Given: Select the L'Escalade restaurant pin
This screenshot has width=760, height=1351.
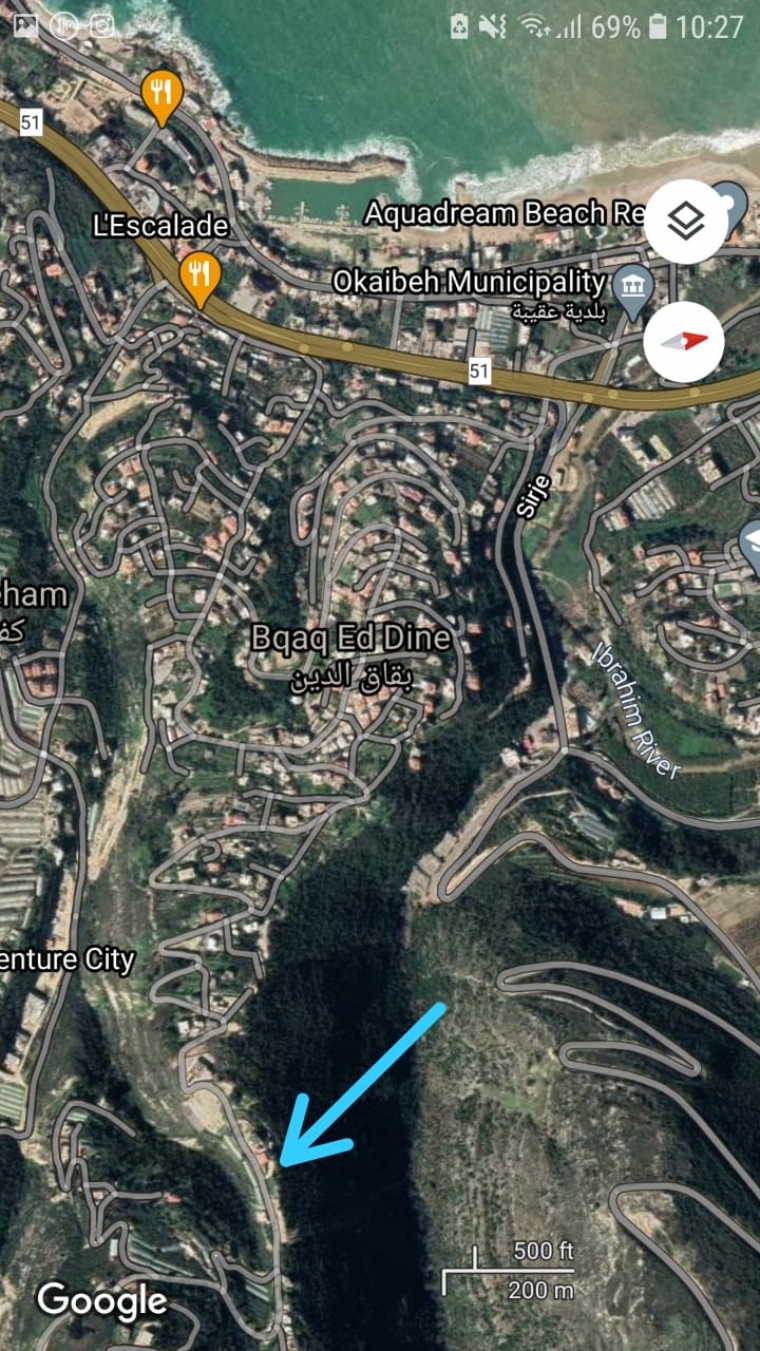Looking at the screenshot, I should [199, 276].
